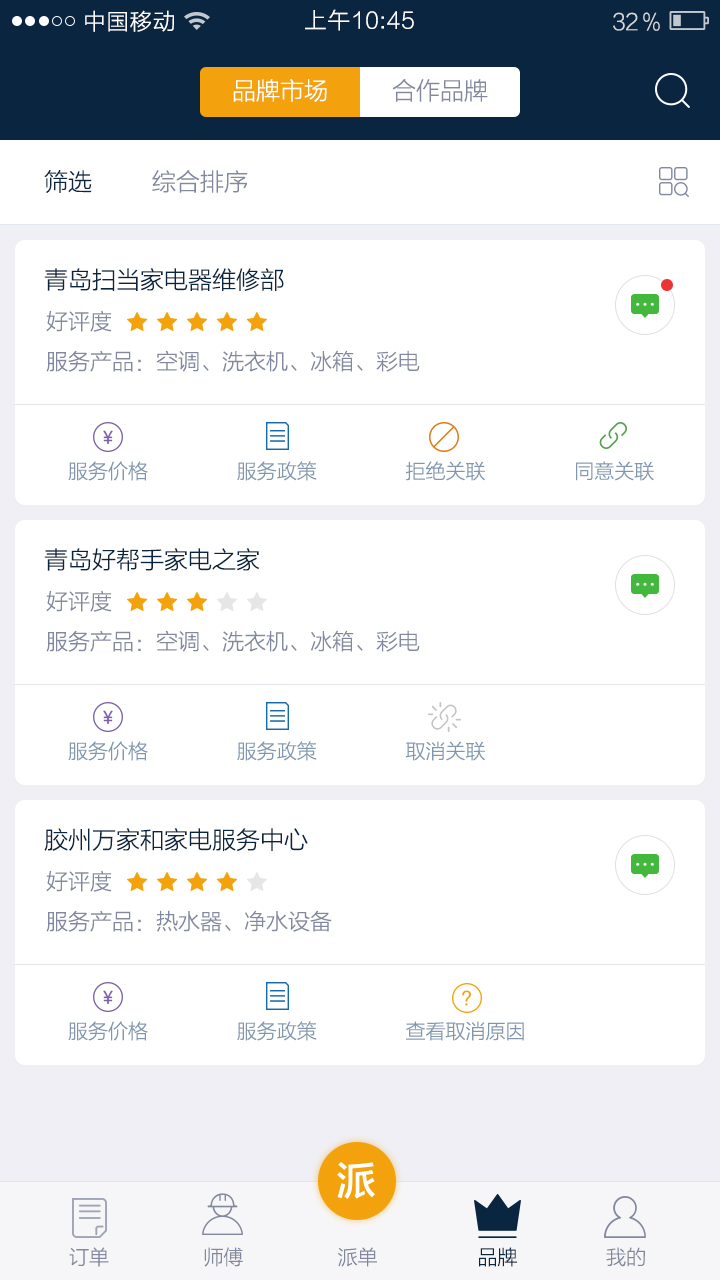This screenshot has height=1280, width=720.
Task: Tap the grid view search icon
Action: 673,182
